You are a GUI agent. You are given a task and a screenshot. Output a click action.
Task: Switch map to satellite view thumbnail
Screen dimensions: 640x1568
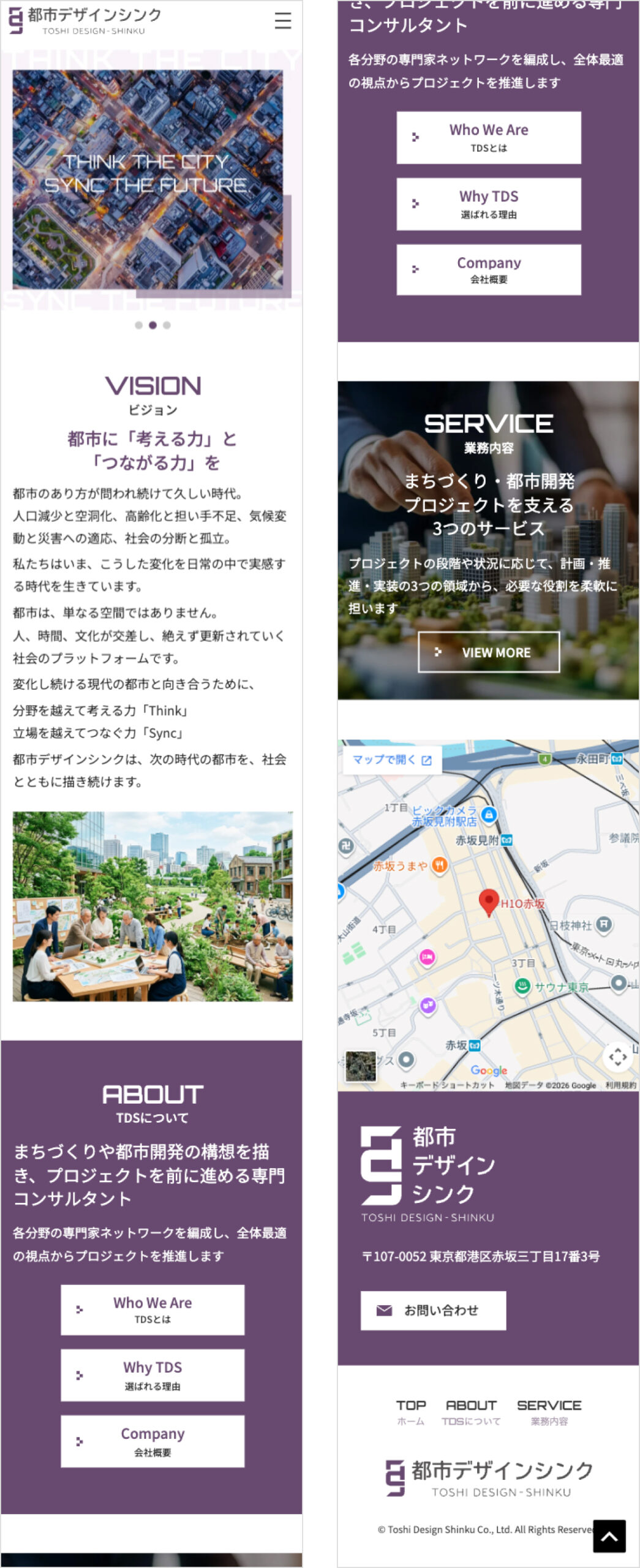360,1066
